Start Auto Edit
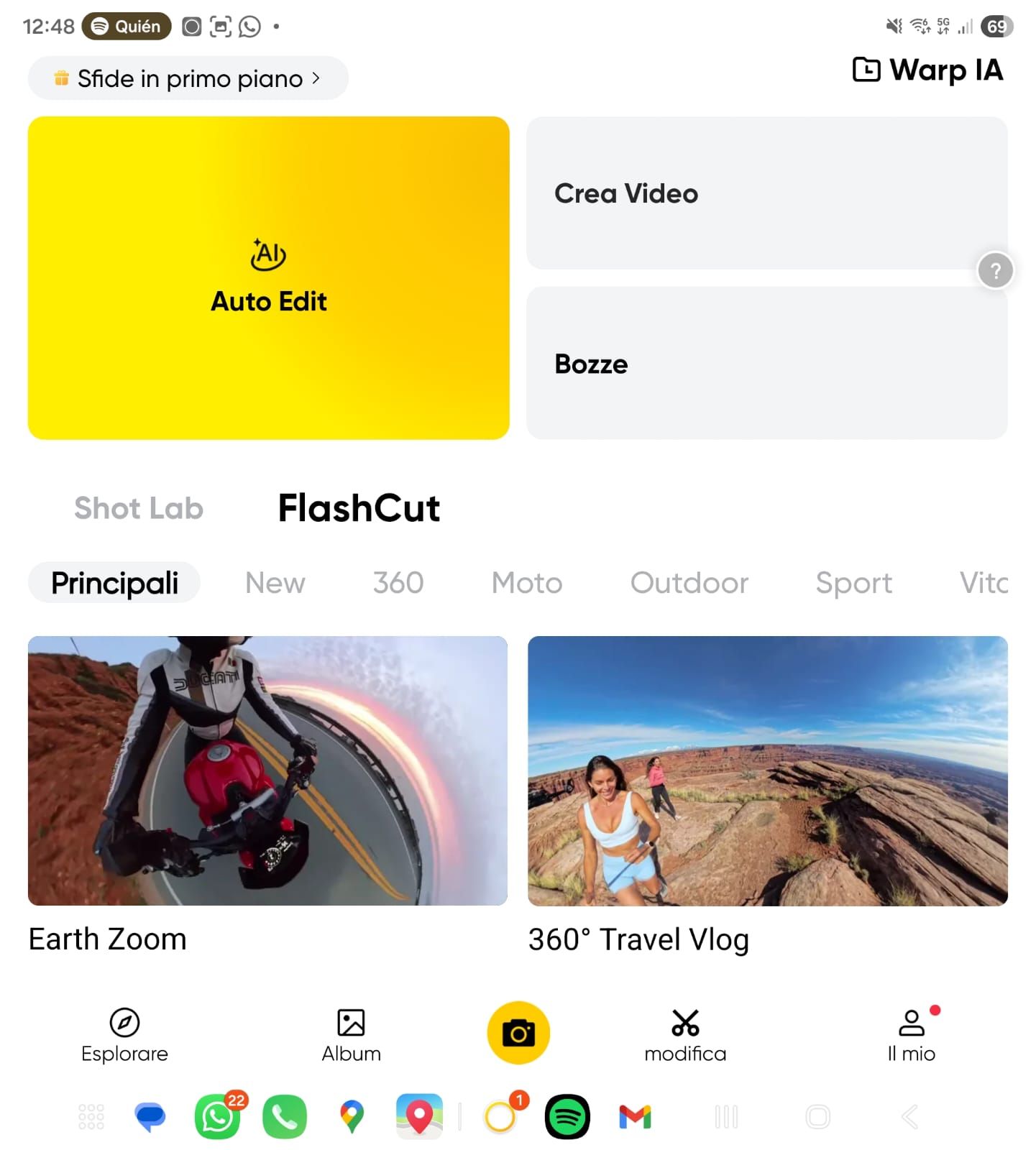 tap(268, 278)
